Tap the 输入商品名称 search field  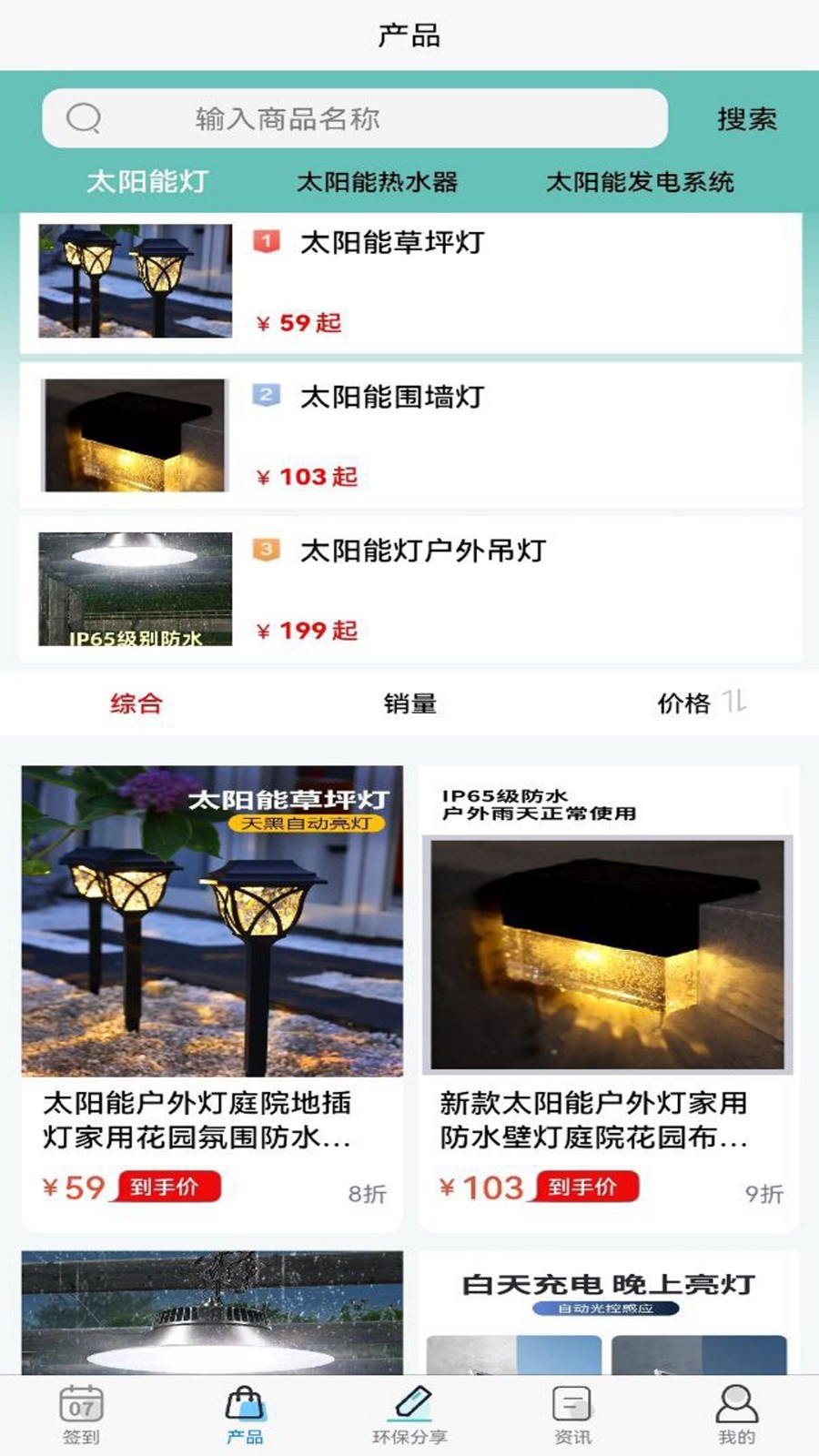pyautogui.click(x=355, y=118)
